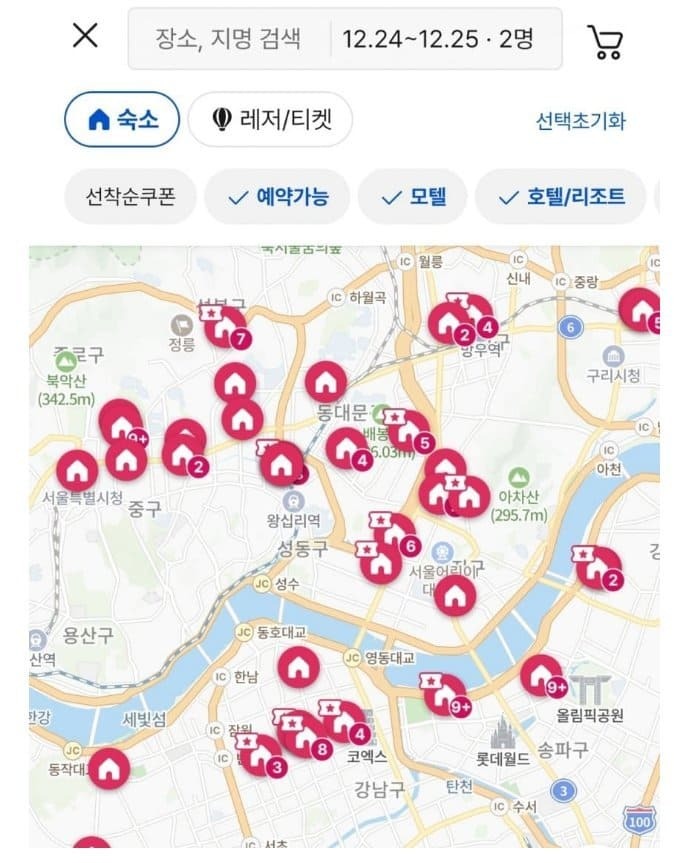Enable the 선착순쿠폰 filter chip
694x863 pixels.
pyautogui.click(x=130, y=196)
